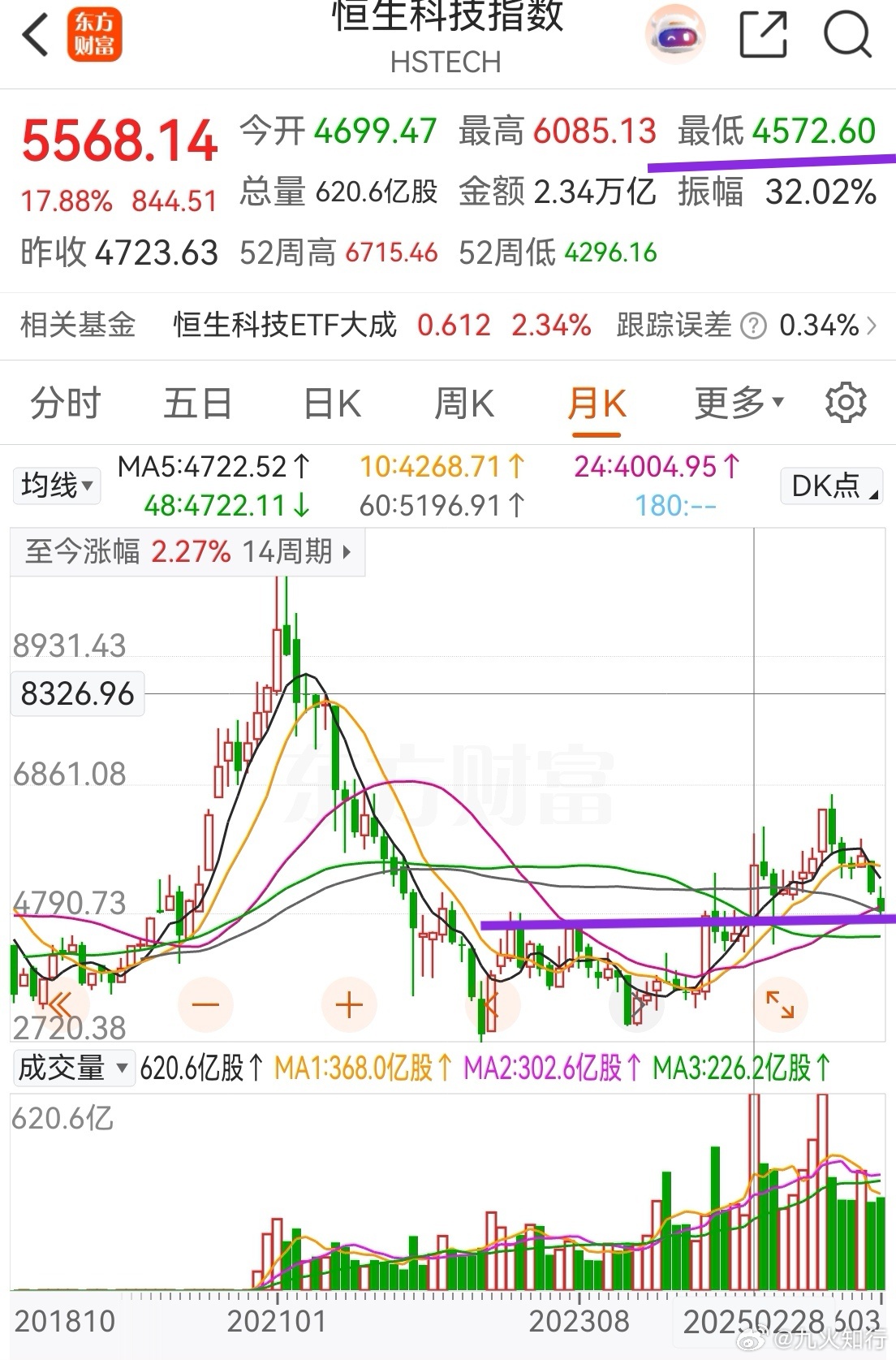Open chart settings with the gear icon
The image size is (896, 1360).
846,402
